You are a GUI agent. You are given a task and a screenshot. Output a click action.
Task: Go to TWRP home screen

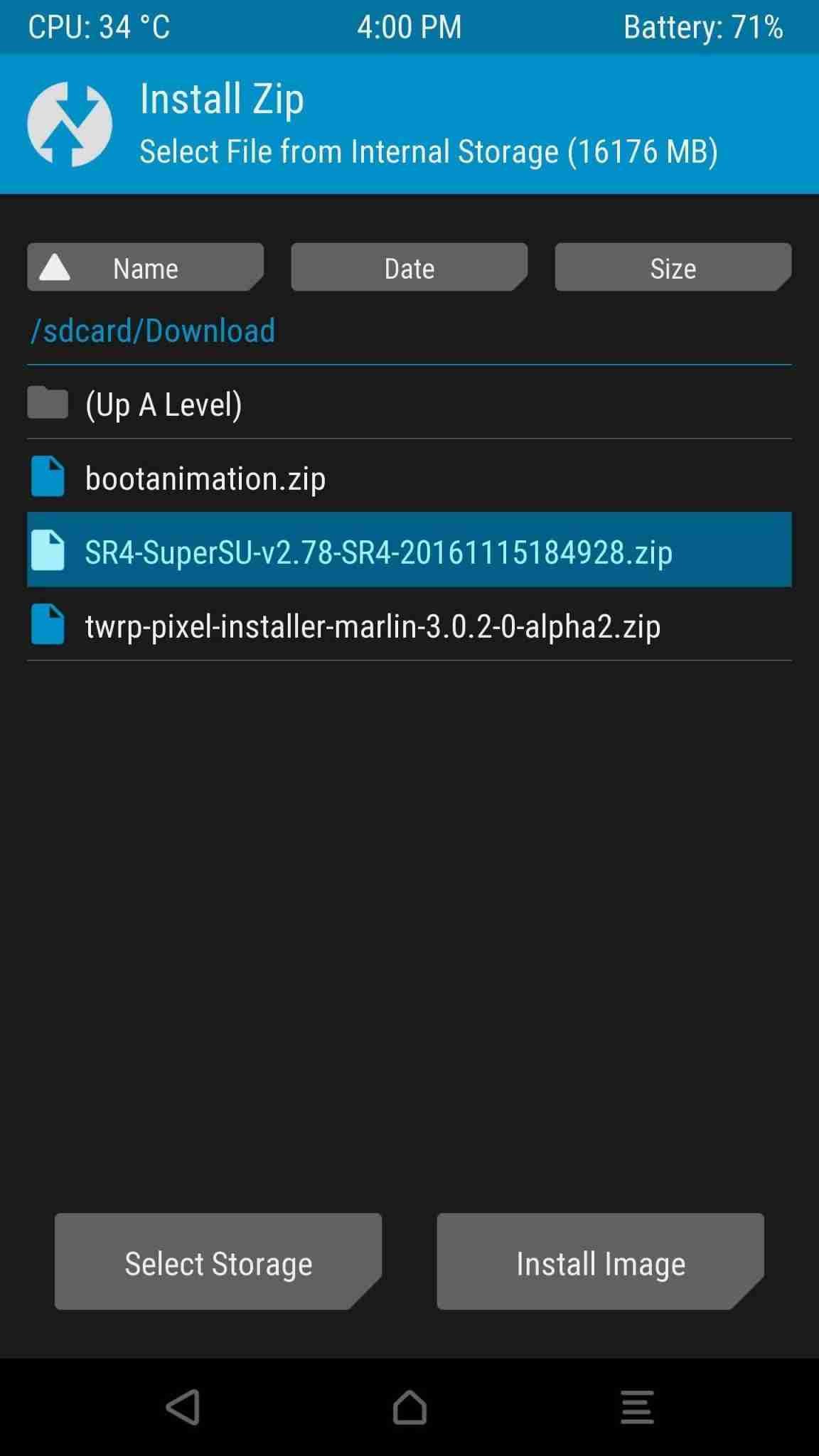coord(409,1407)
